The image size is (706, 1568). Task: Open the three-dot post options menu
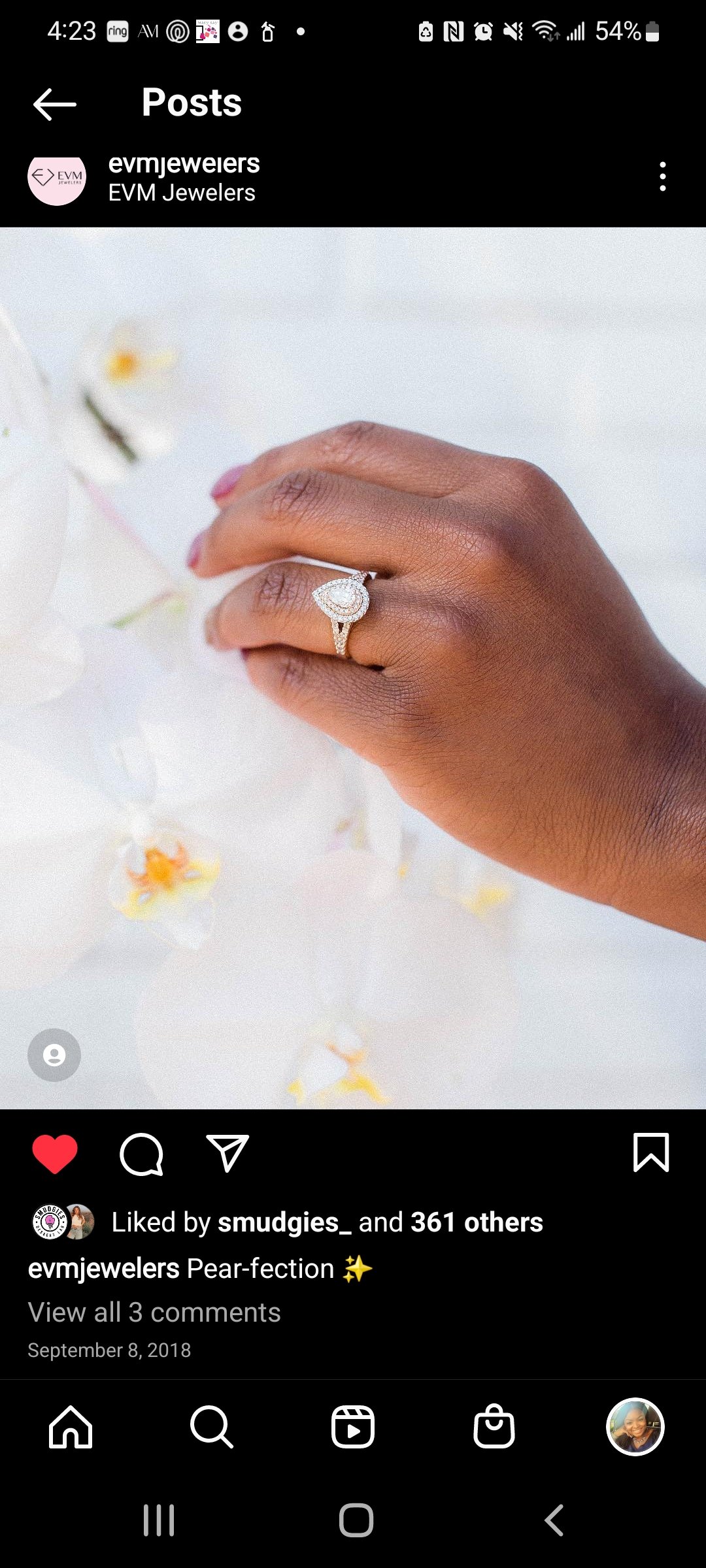point(663,176)
